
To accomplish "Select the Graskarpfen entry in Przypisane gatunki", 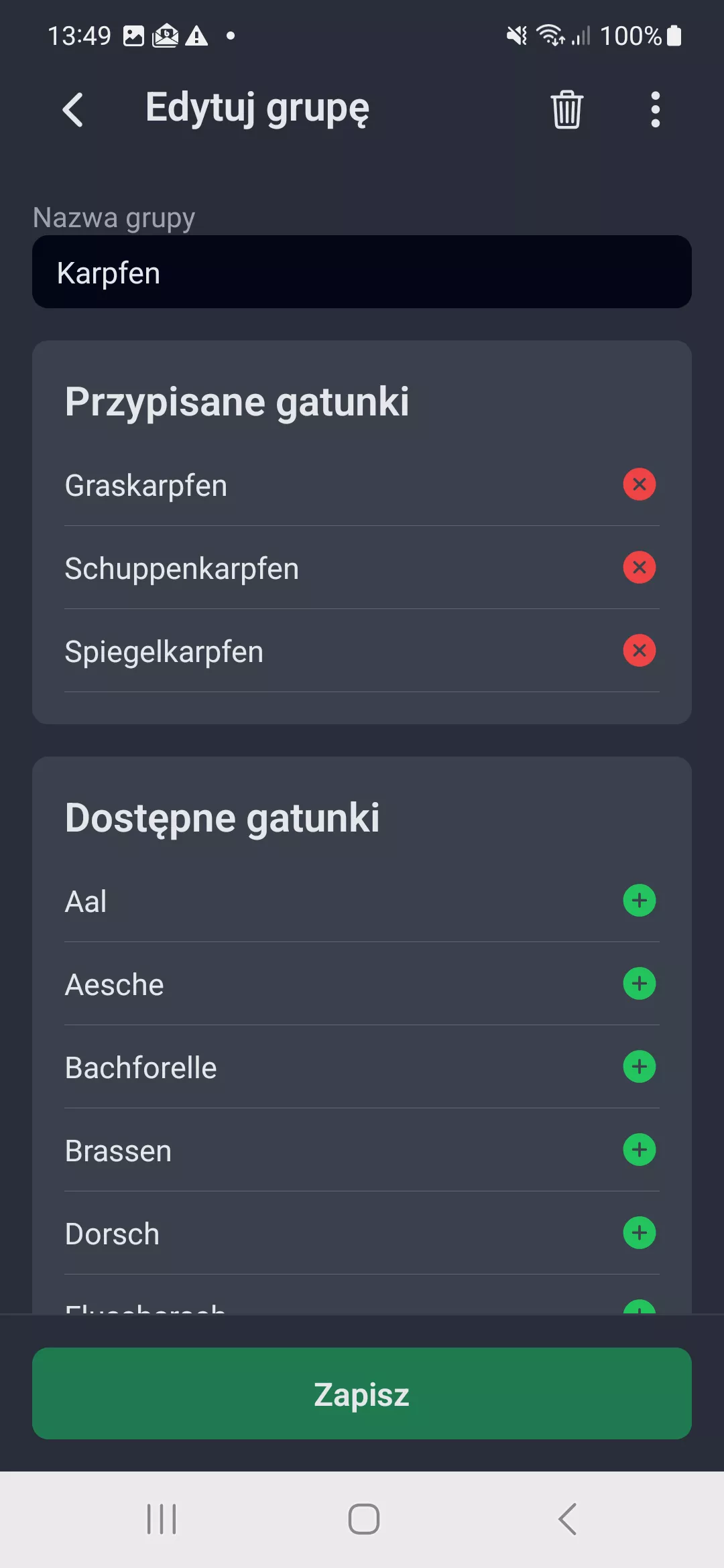I will [145, 484].
